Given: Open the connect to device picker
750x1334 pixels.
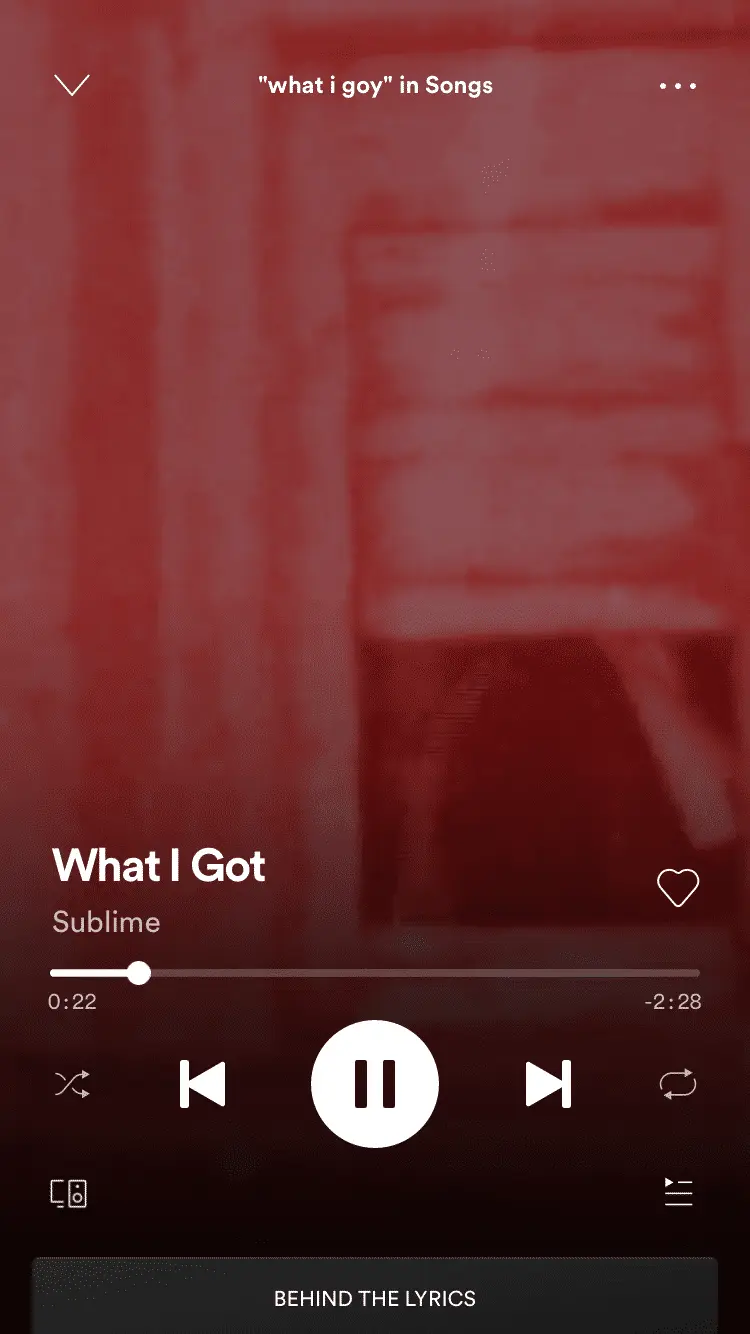Looking at the screenshot, I should pos(69,1193).
